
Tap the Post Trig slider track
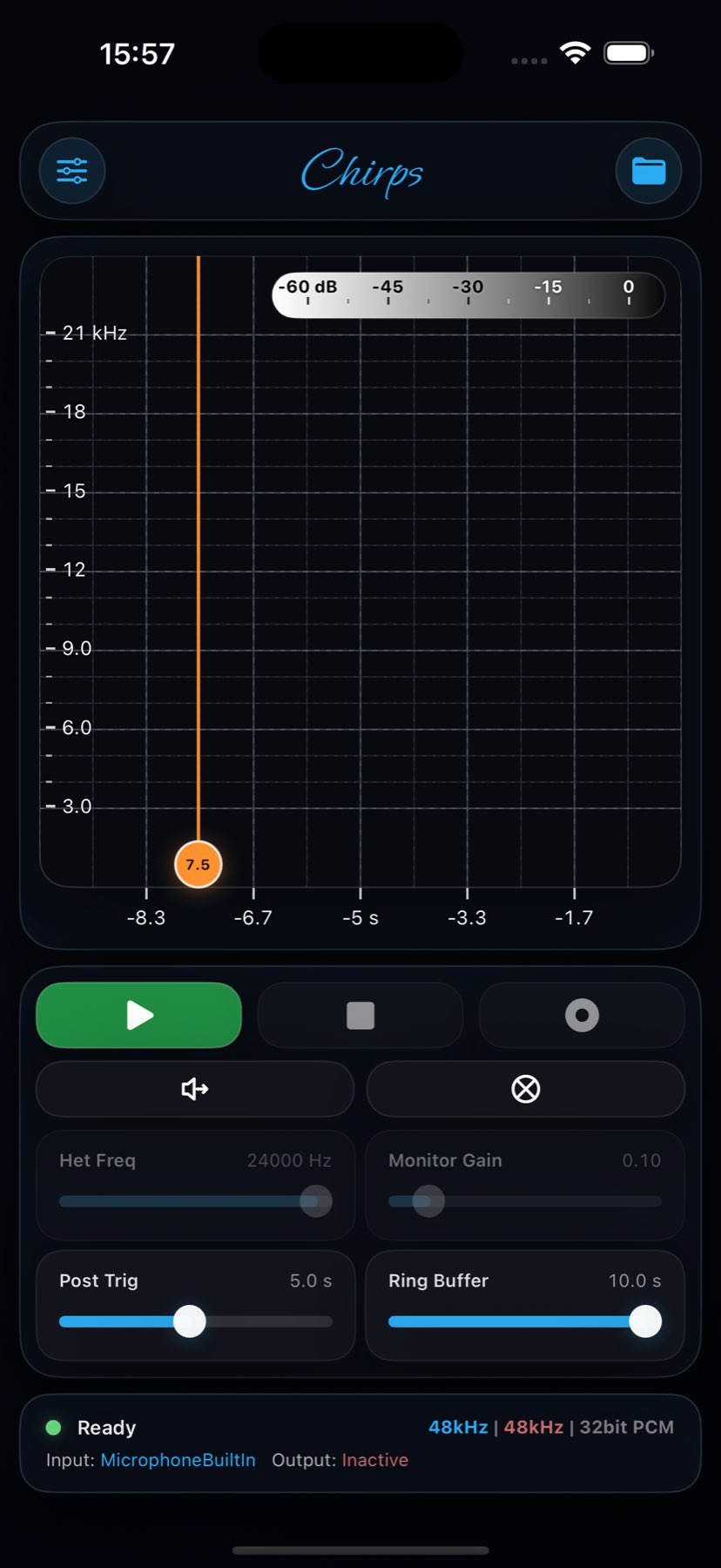[196, 1321]
